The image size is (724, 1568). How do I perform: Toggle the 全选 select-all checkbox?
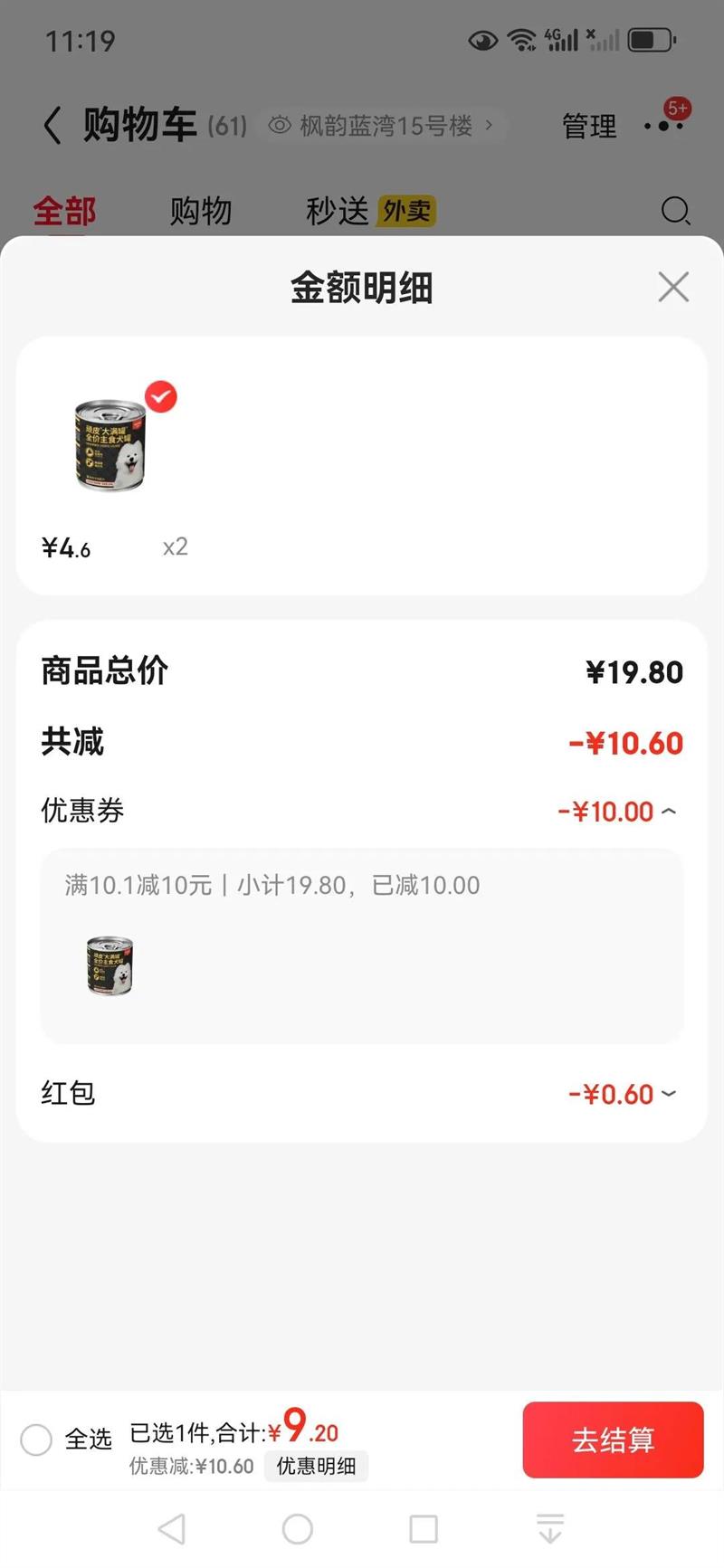tap(36, 1439)
